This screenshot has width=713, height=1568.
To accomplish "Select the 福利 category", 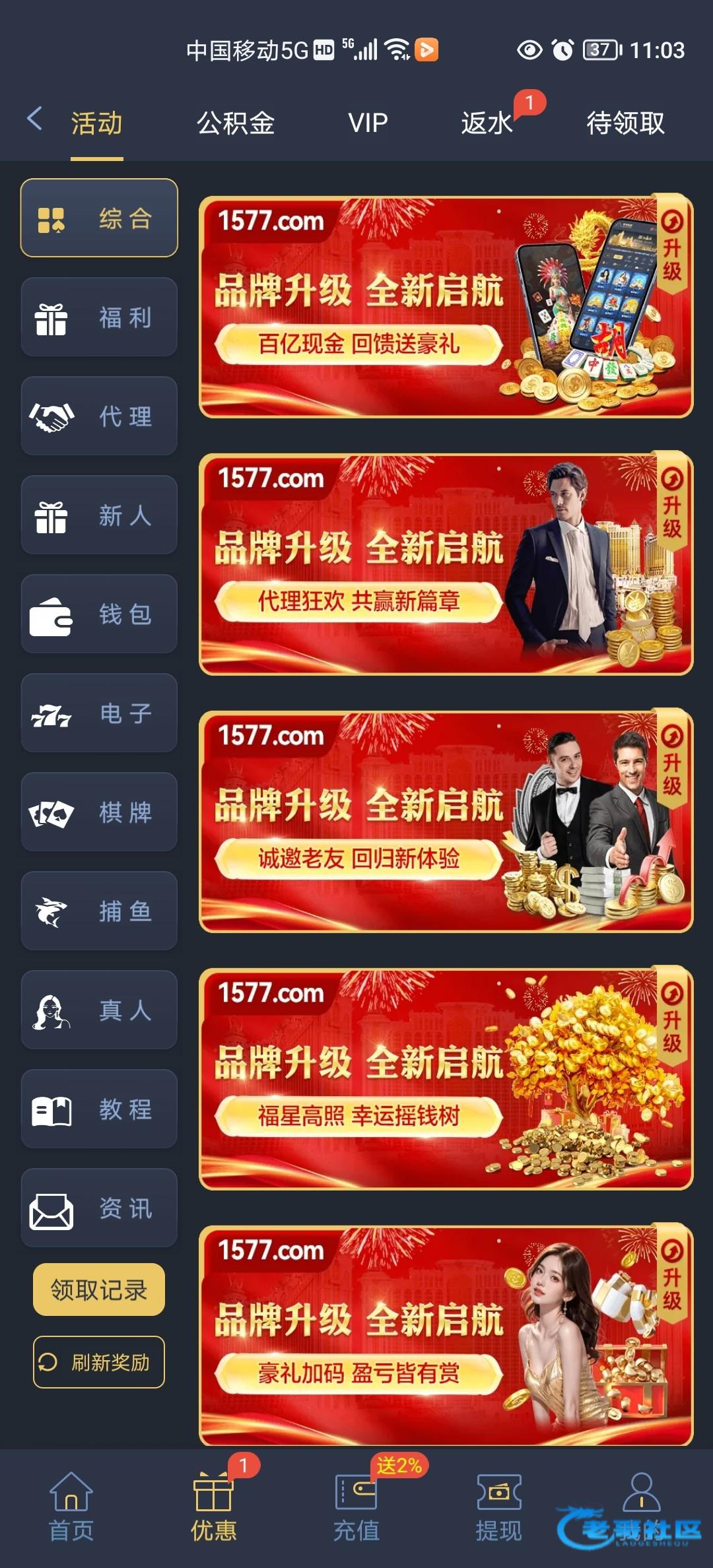I will tap(99, 317).
